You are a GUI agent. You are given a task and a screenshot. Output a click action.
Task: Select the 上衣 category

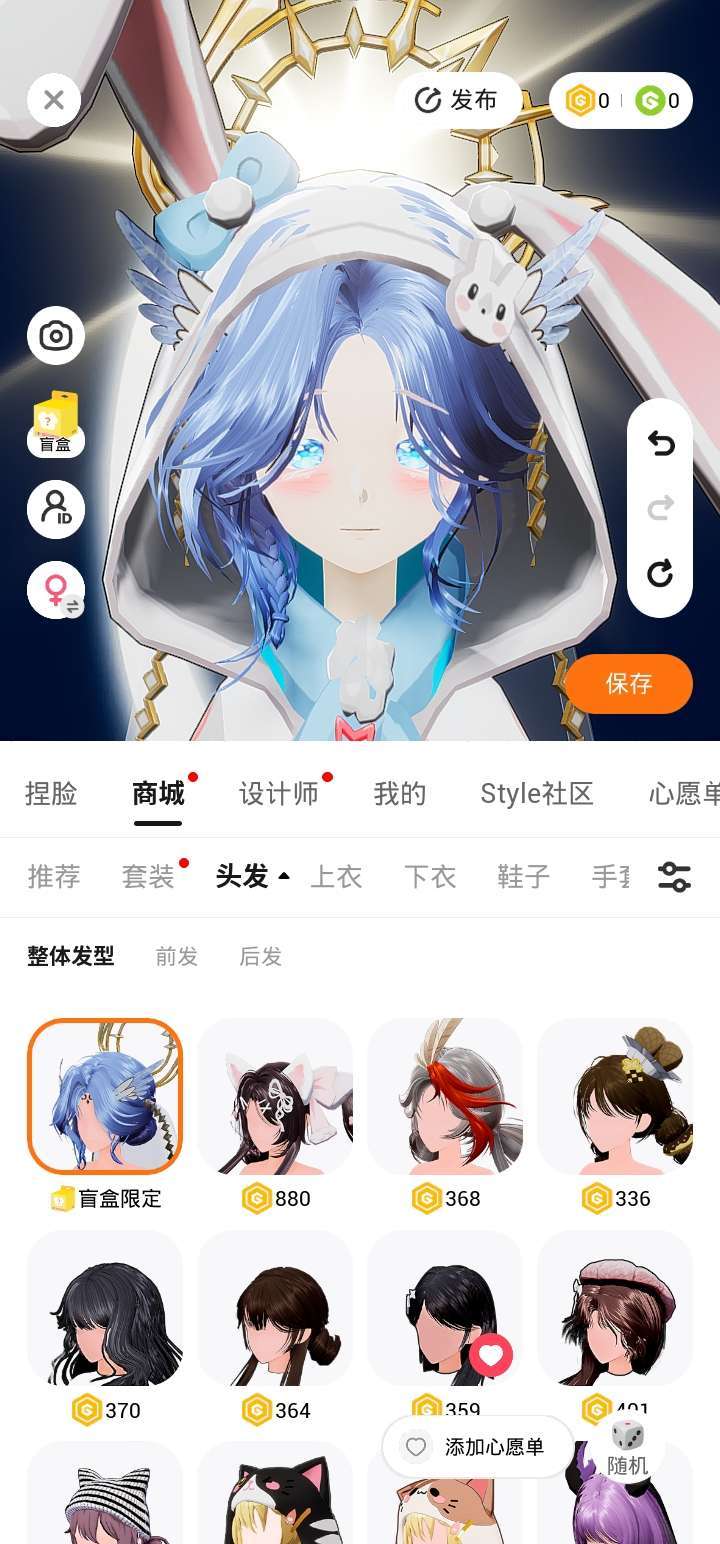coord(336,877)
